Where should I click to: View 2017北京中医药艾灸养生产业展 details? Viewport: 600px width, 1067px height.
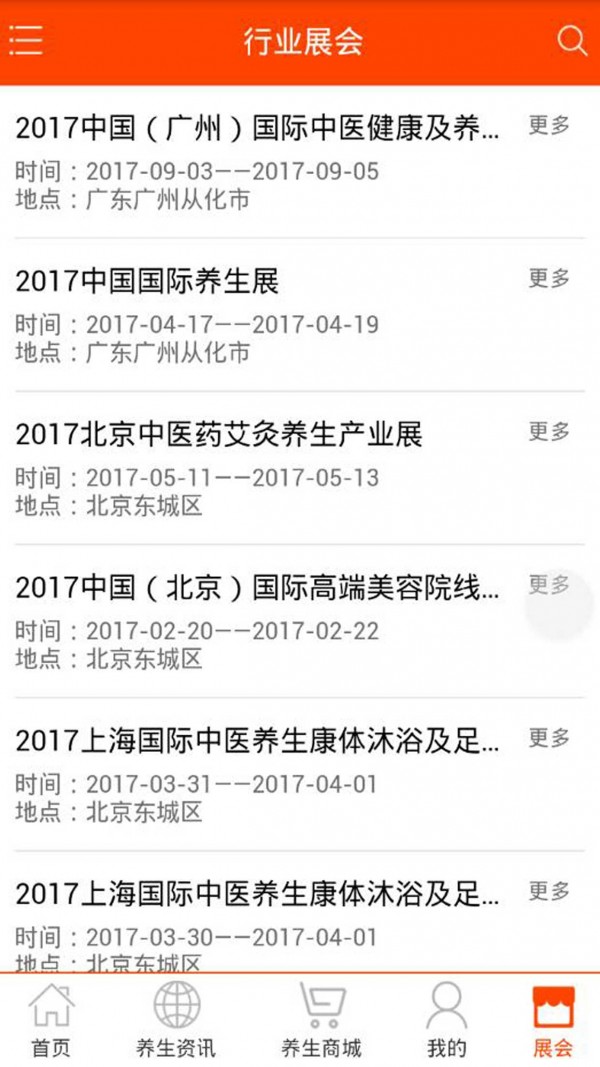click(220, 435)
